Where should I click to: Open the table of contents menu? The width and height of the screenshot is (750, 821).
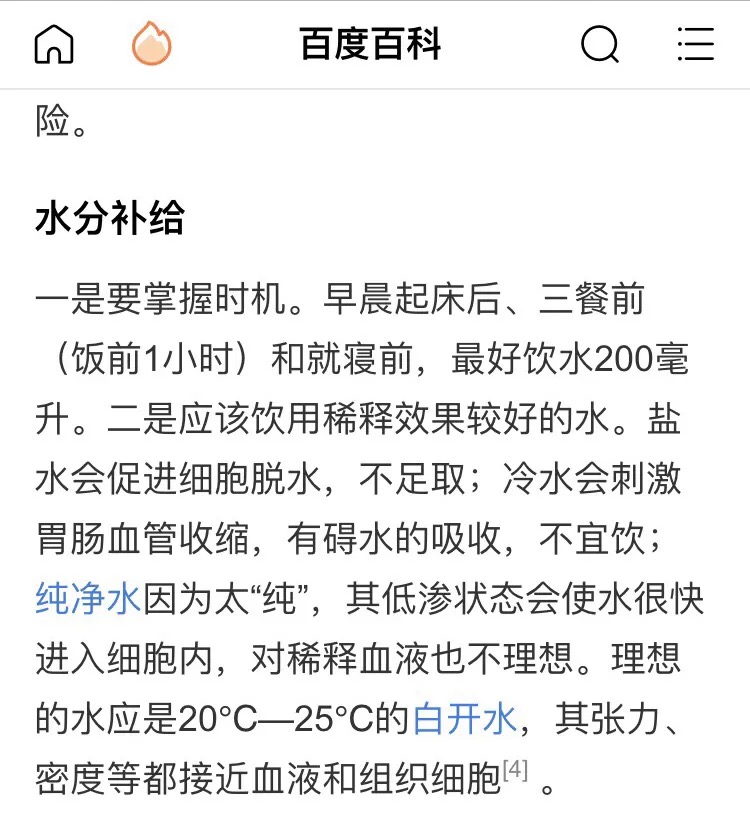tap(695, 45)
